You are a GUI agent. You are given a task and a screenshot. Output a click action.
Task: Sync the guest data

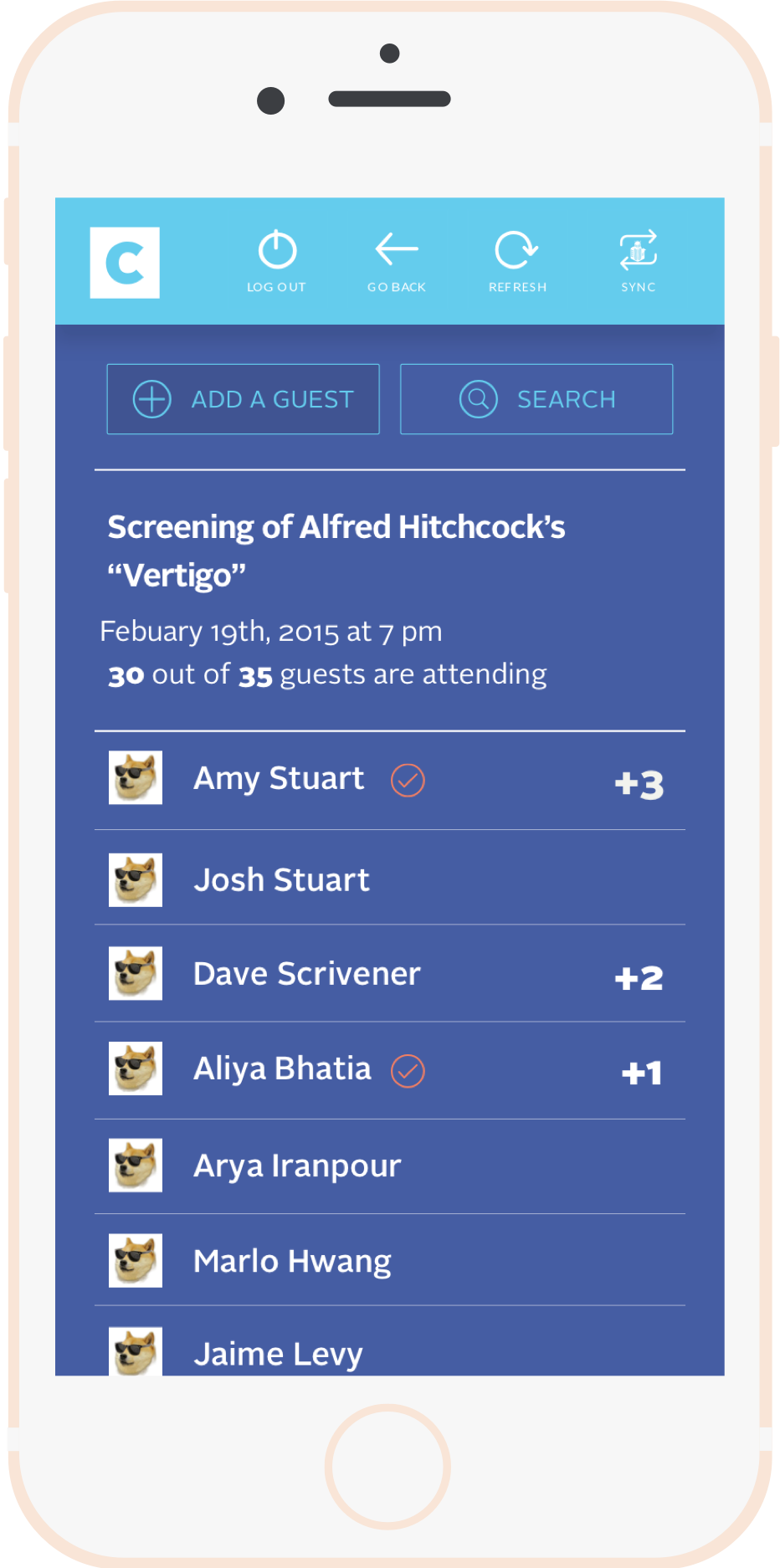[638, 250]
